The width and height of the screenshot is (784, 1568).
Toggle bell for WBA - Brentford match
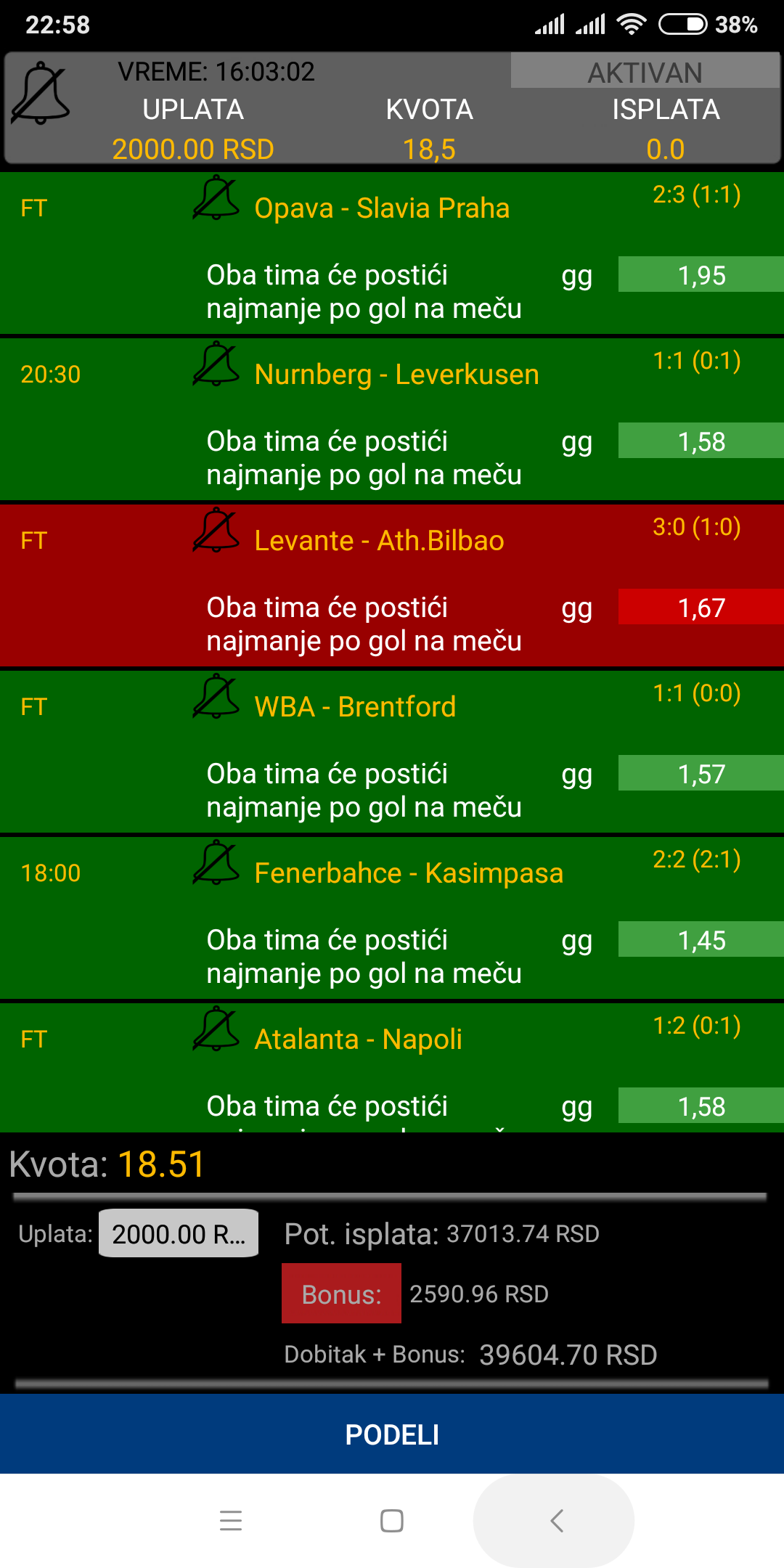pos(216,696)
